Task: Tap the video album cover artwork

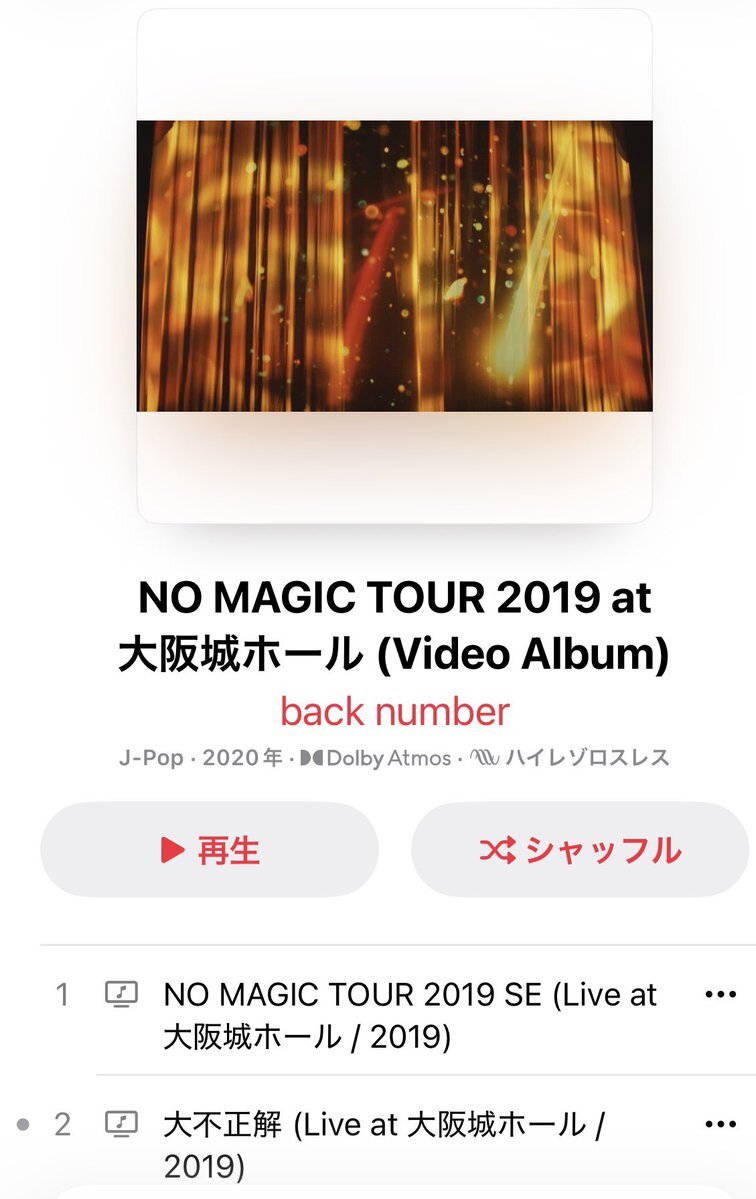Action: coord(394,266)
